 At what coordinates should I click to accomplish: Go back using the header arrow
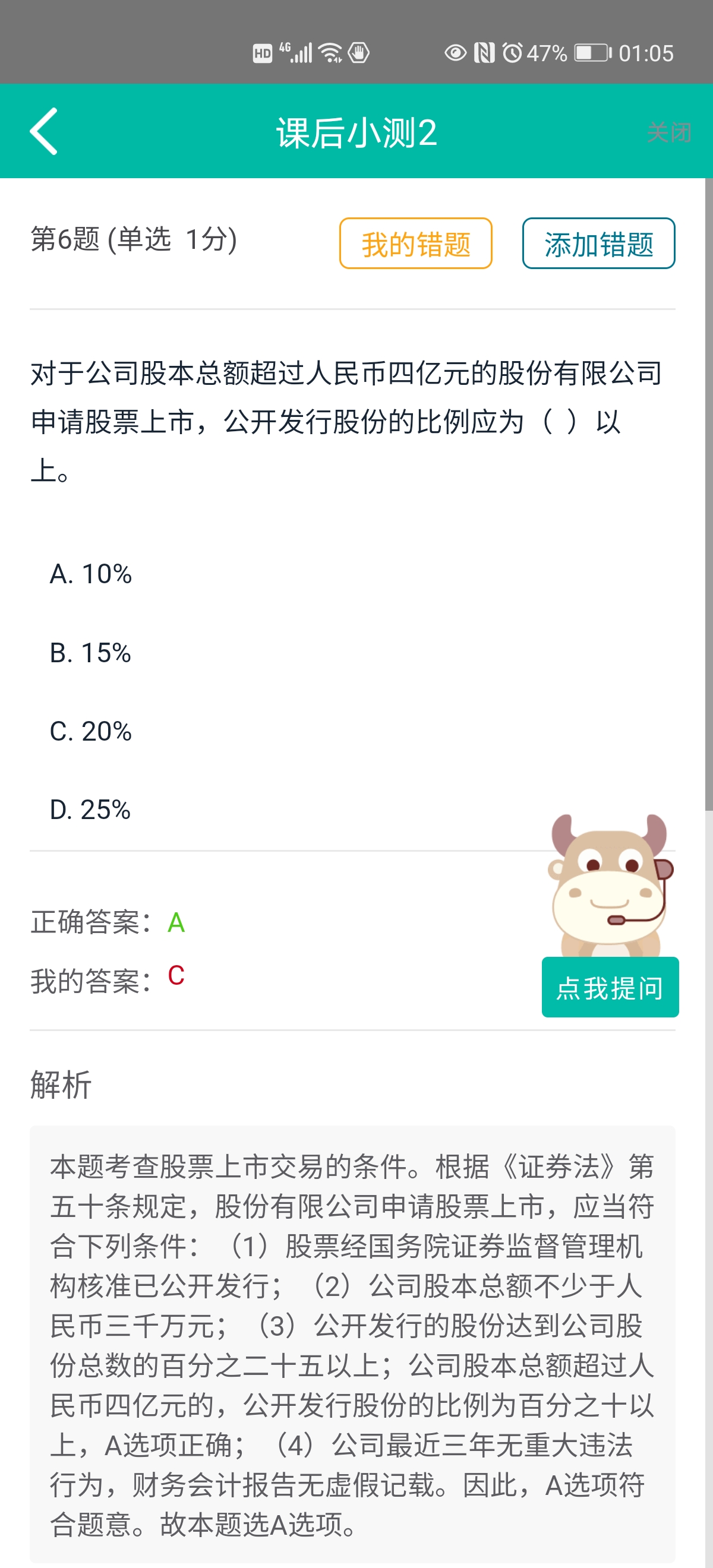pos(44,131)
